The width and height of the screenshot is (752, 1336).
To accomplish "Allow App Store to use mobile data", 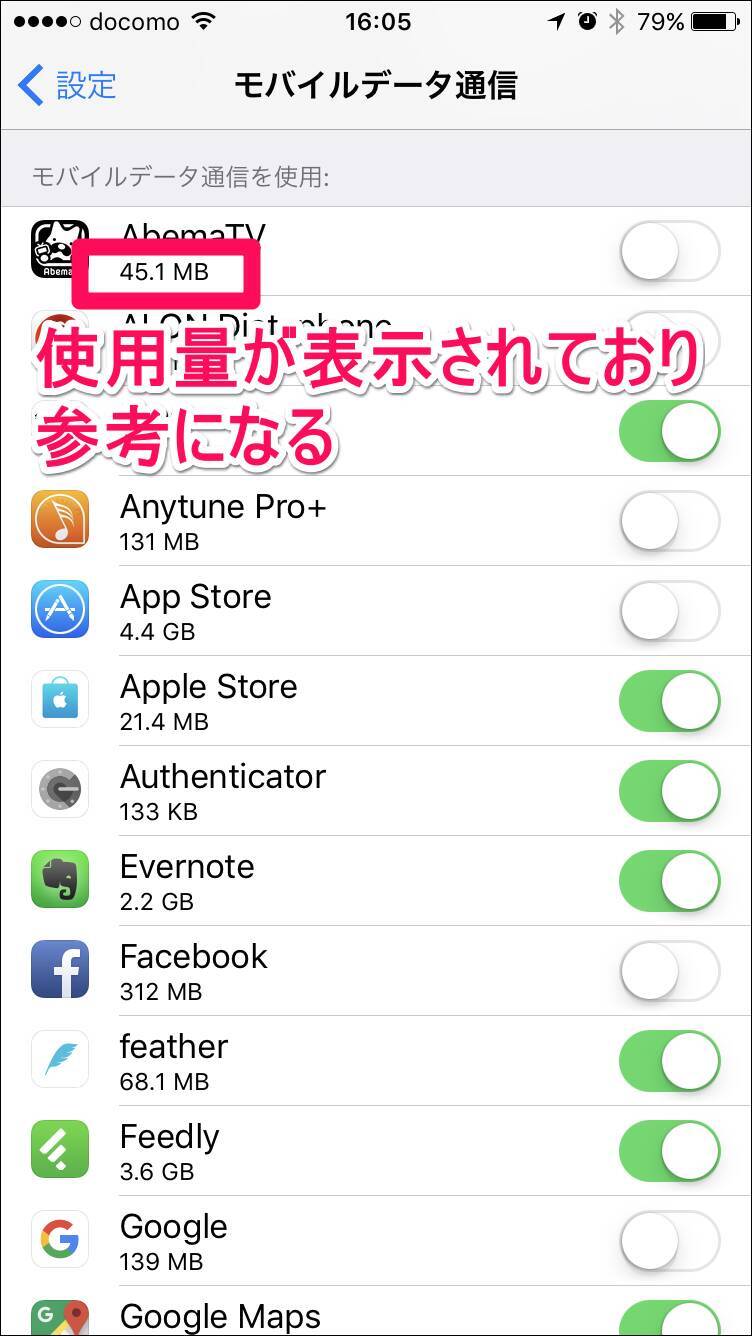I will tap(669, 611).
